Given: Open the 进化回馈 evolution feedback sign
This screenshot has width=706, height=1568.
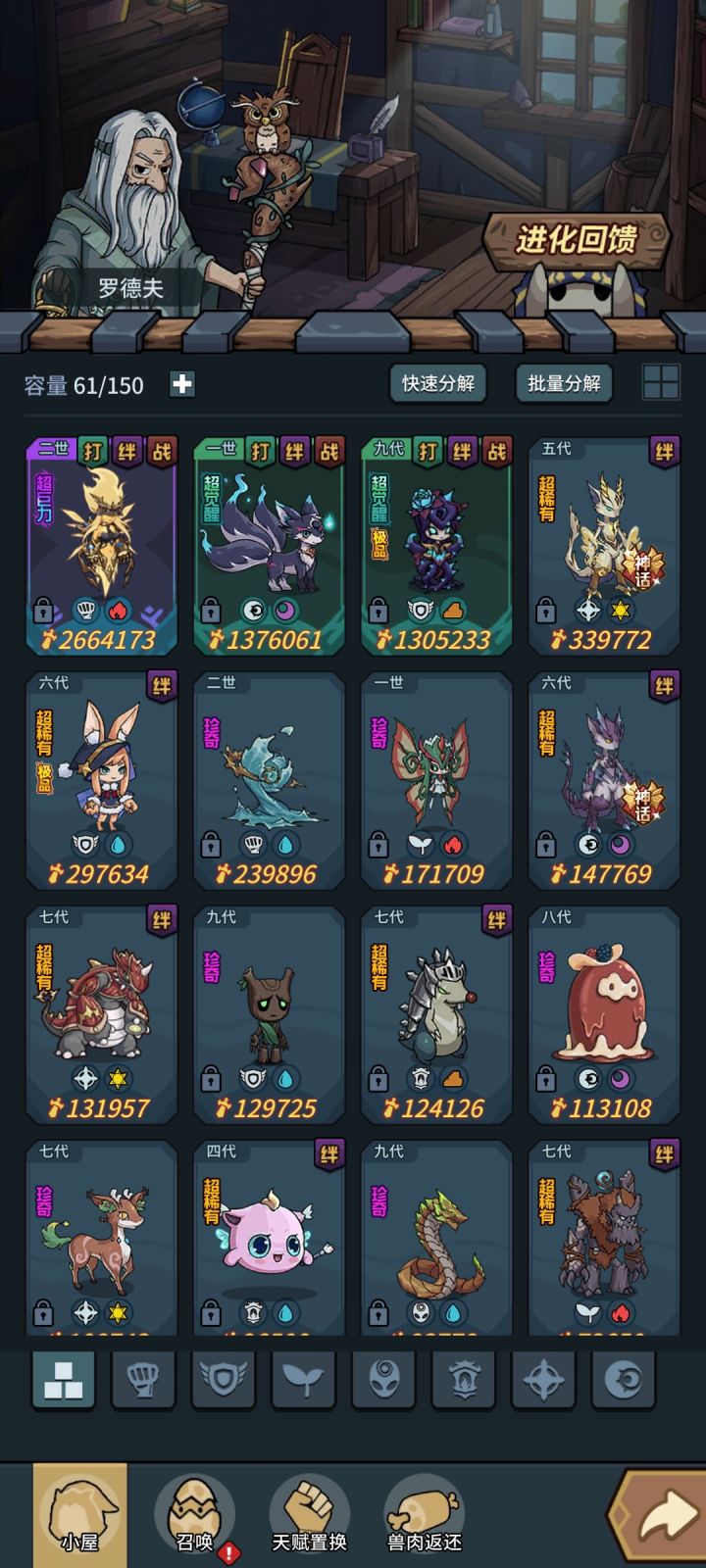Looking at the screenshot, I should [577, 238].
